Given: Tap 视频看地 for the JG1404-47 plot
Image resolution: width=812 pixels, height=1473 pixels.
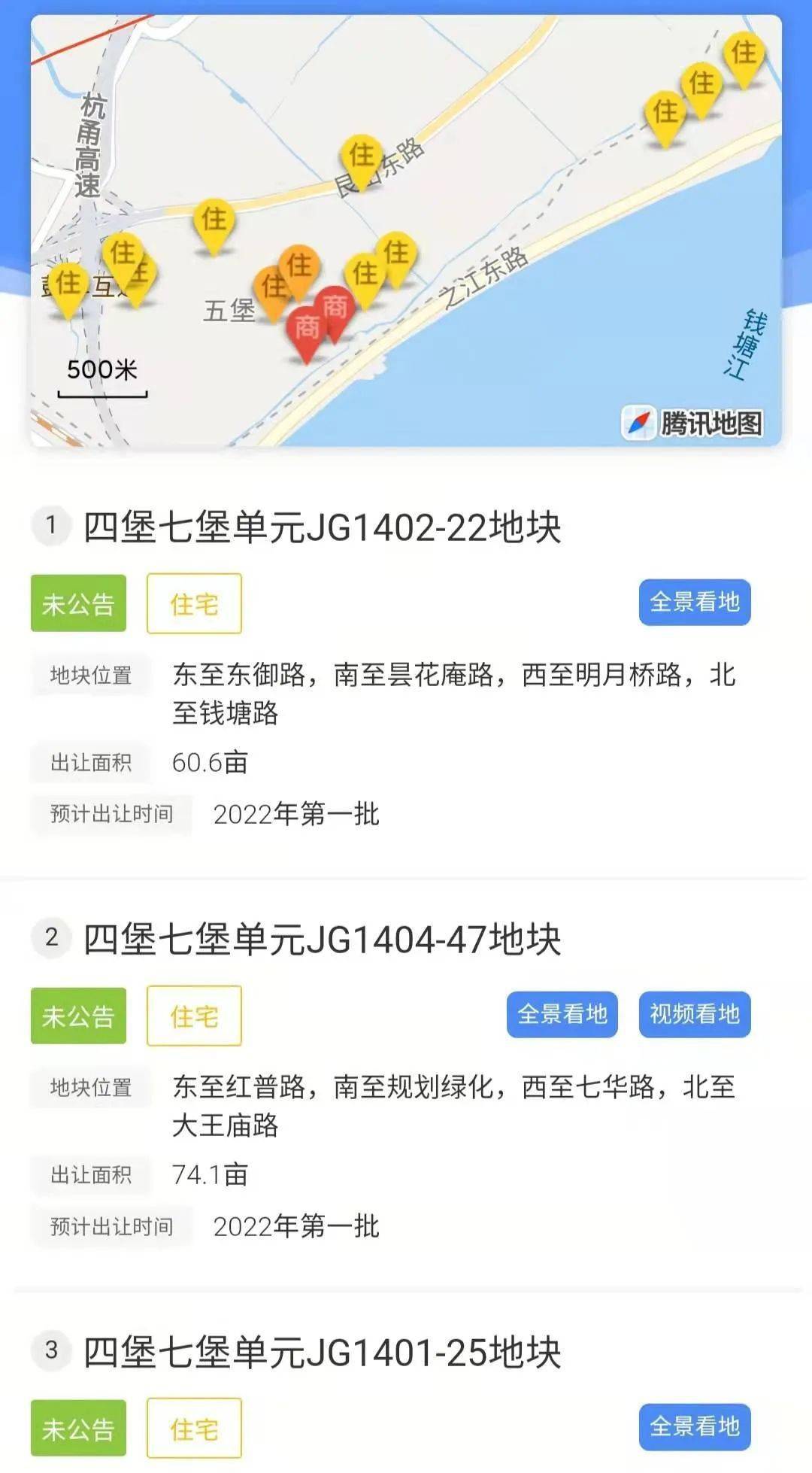Looking at the screenshot, I should point(695,1014).
